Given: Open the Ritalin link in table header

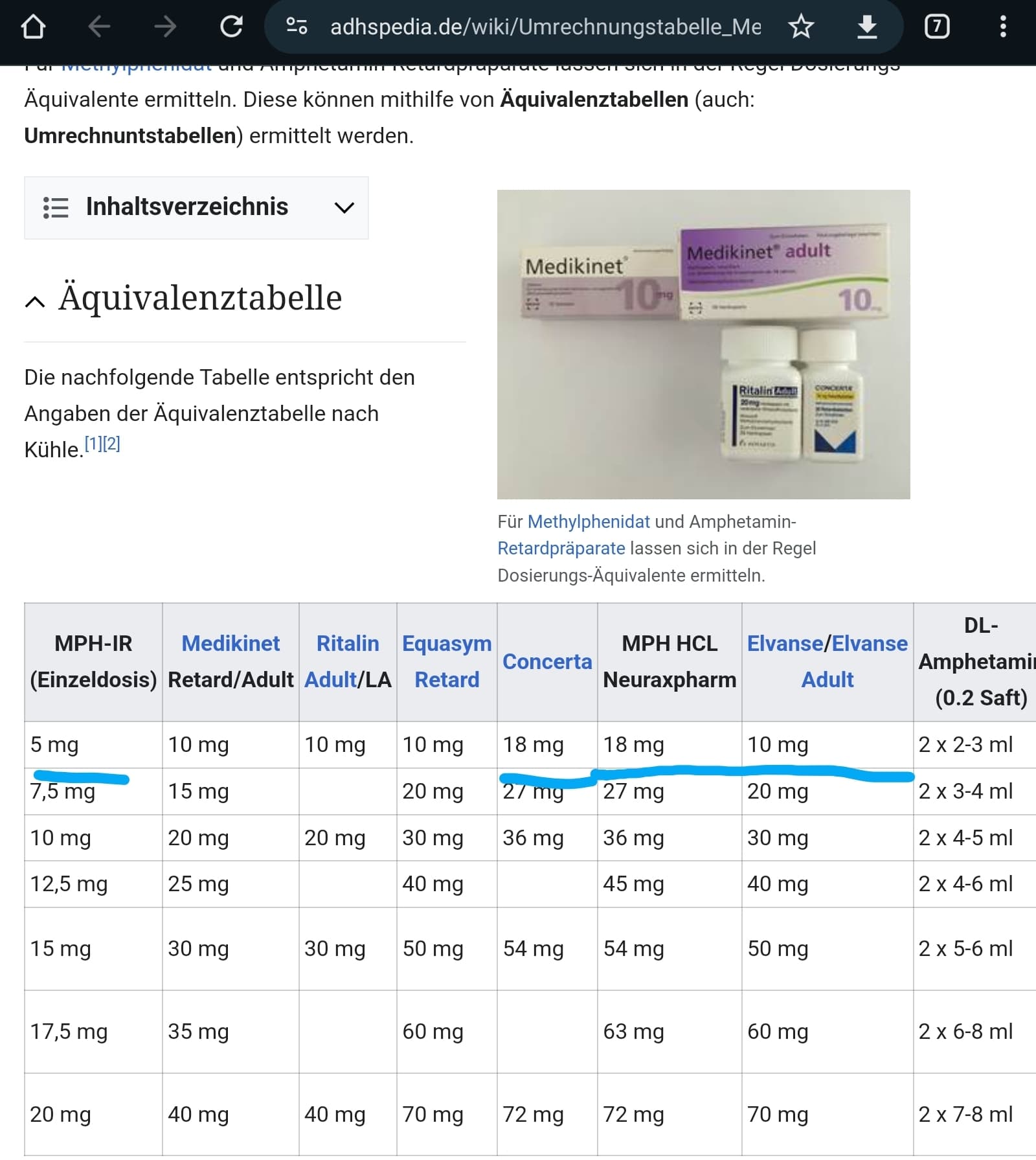Looking at the screenshot, I should click(347, 643).
